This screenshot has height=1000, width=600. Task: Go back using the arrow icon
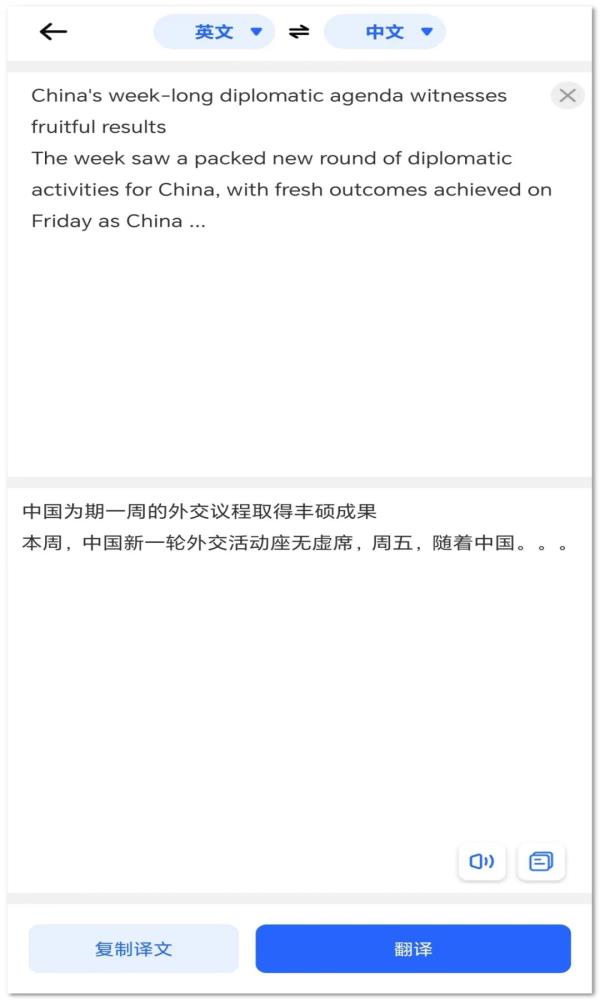(x=53, y=32)
